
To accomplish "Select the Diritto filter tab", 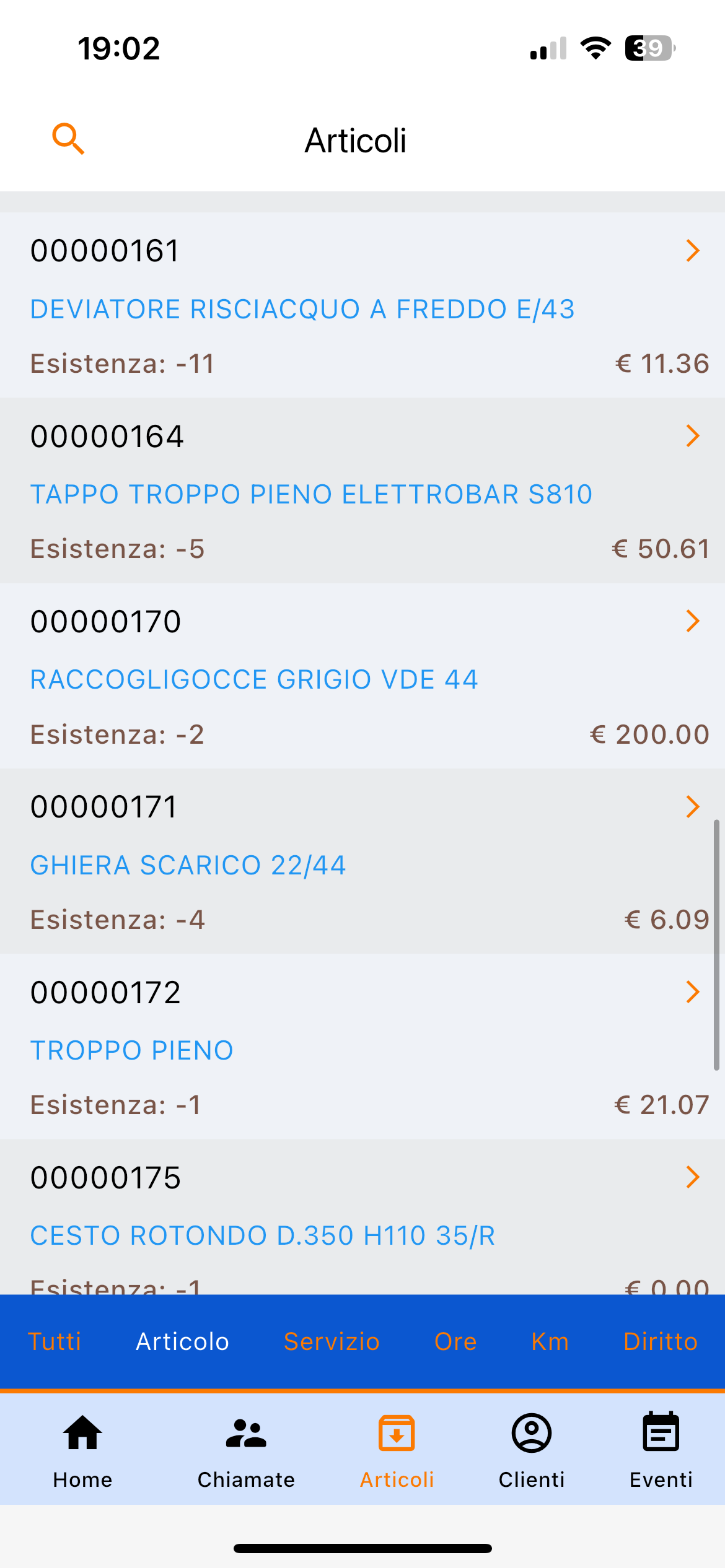I will coord(661,1341).
